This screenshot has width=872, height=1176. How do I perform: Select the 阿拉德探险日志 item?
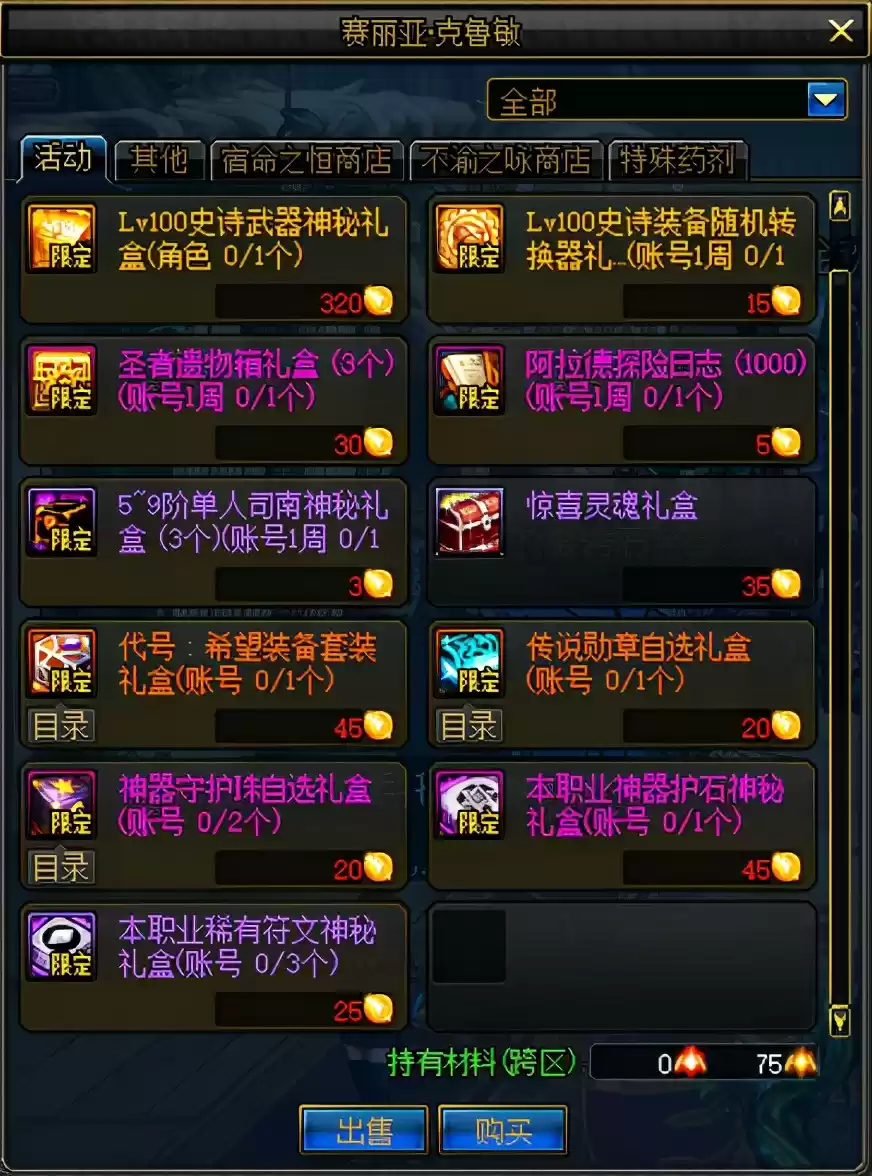pos(621,399)
